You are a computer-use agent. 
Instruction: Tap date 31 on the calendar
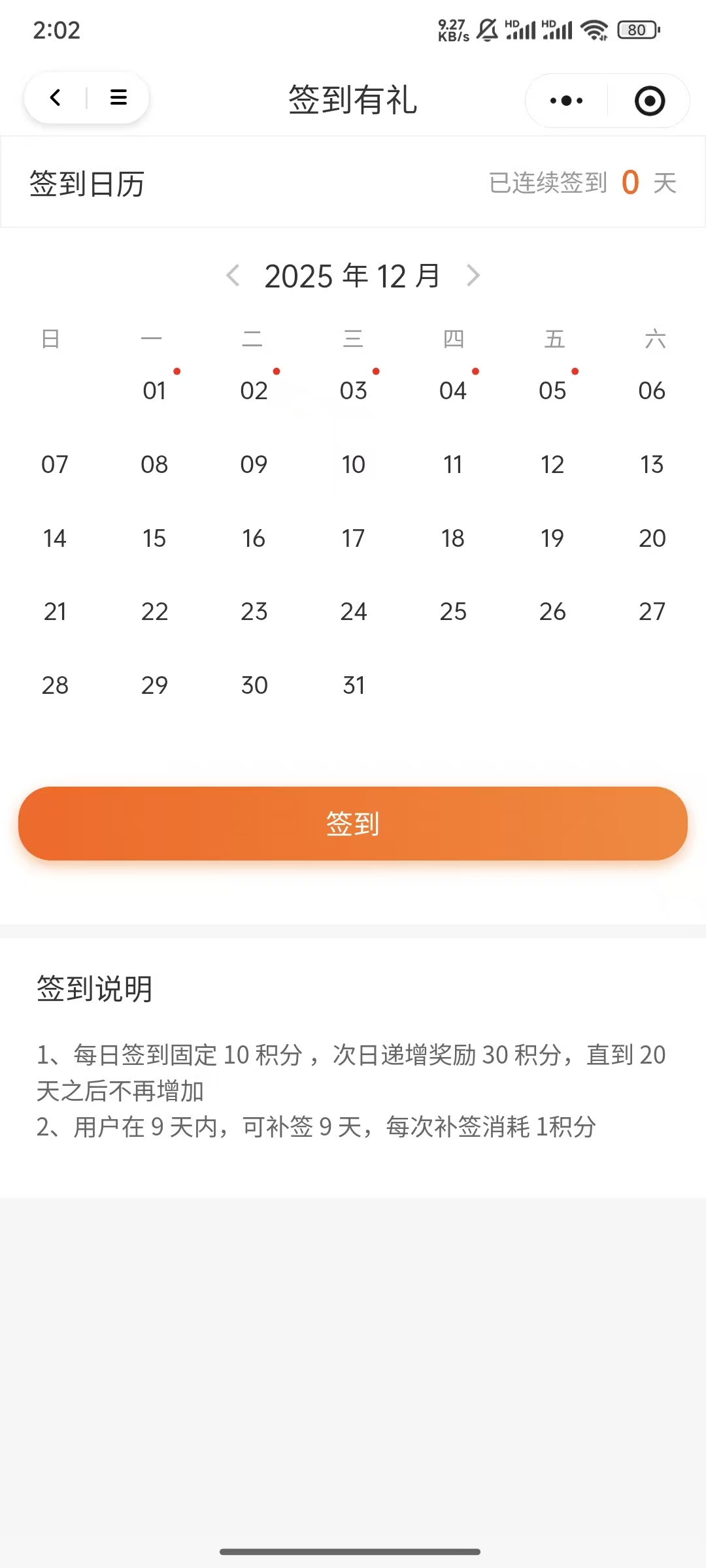coord(353,685)
